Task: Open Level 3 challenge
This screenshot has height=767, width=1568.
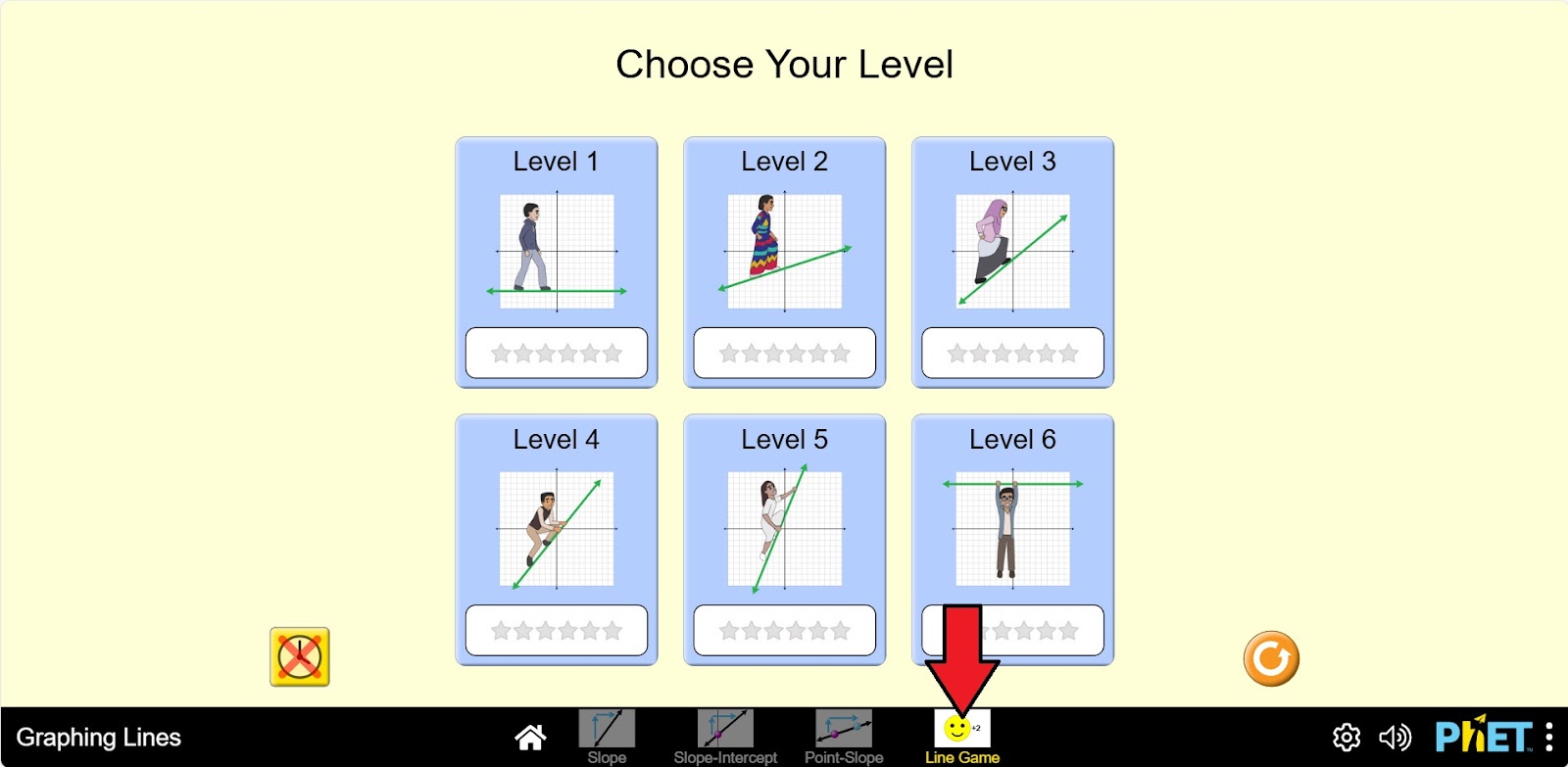Action: pyautogui.click(x=1012, y=261)
